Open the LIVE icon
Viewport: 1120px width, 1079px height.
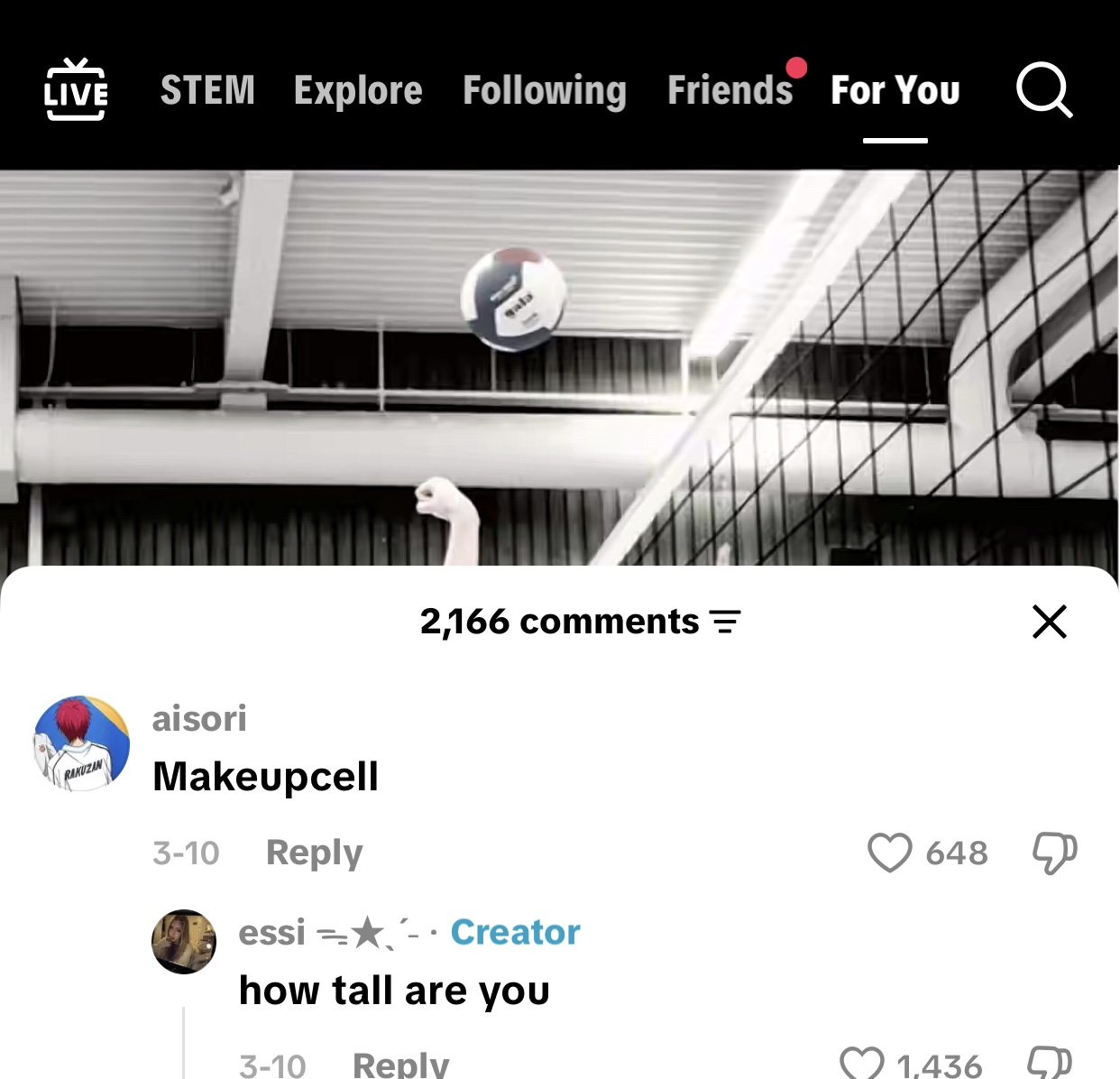76,89
